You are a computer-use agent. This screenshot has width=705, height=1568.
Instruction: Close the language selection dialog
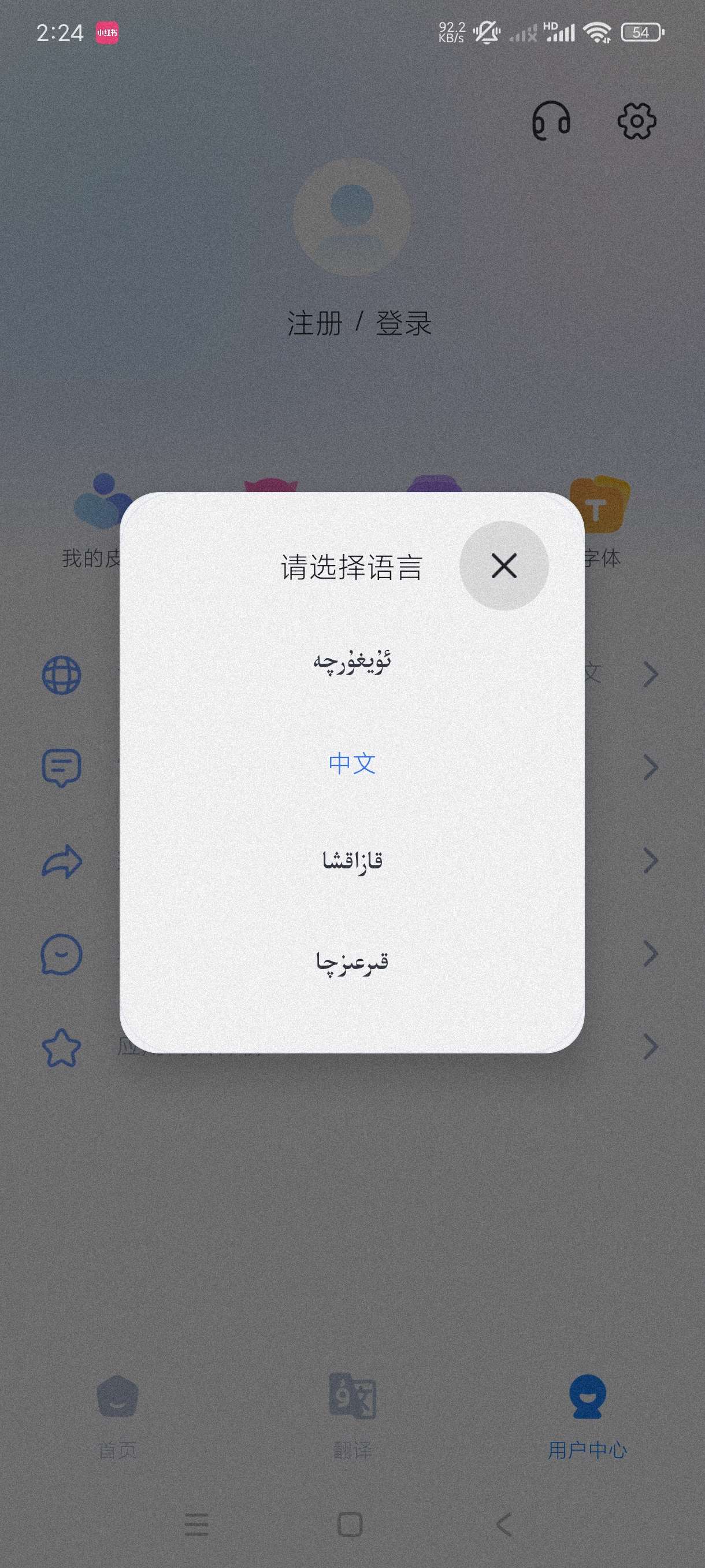tap(504, 565)
